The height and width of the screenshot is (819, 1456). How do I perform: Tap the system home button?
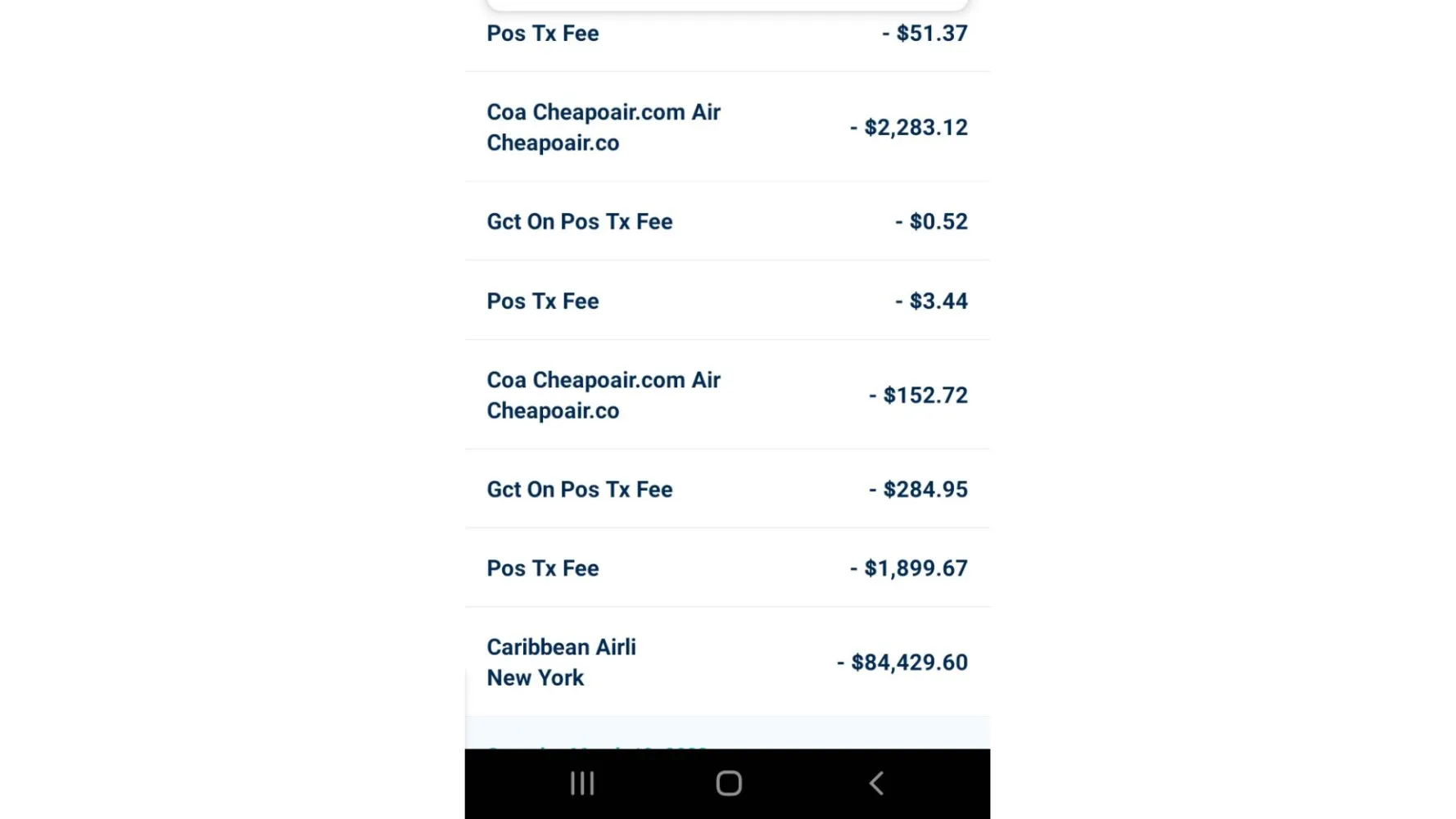[x=728, y=783]
